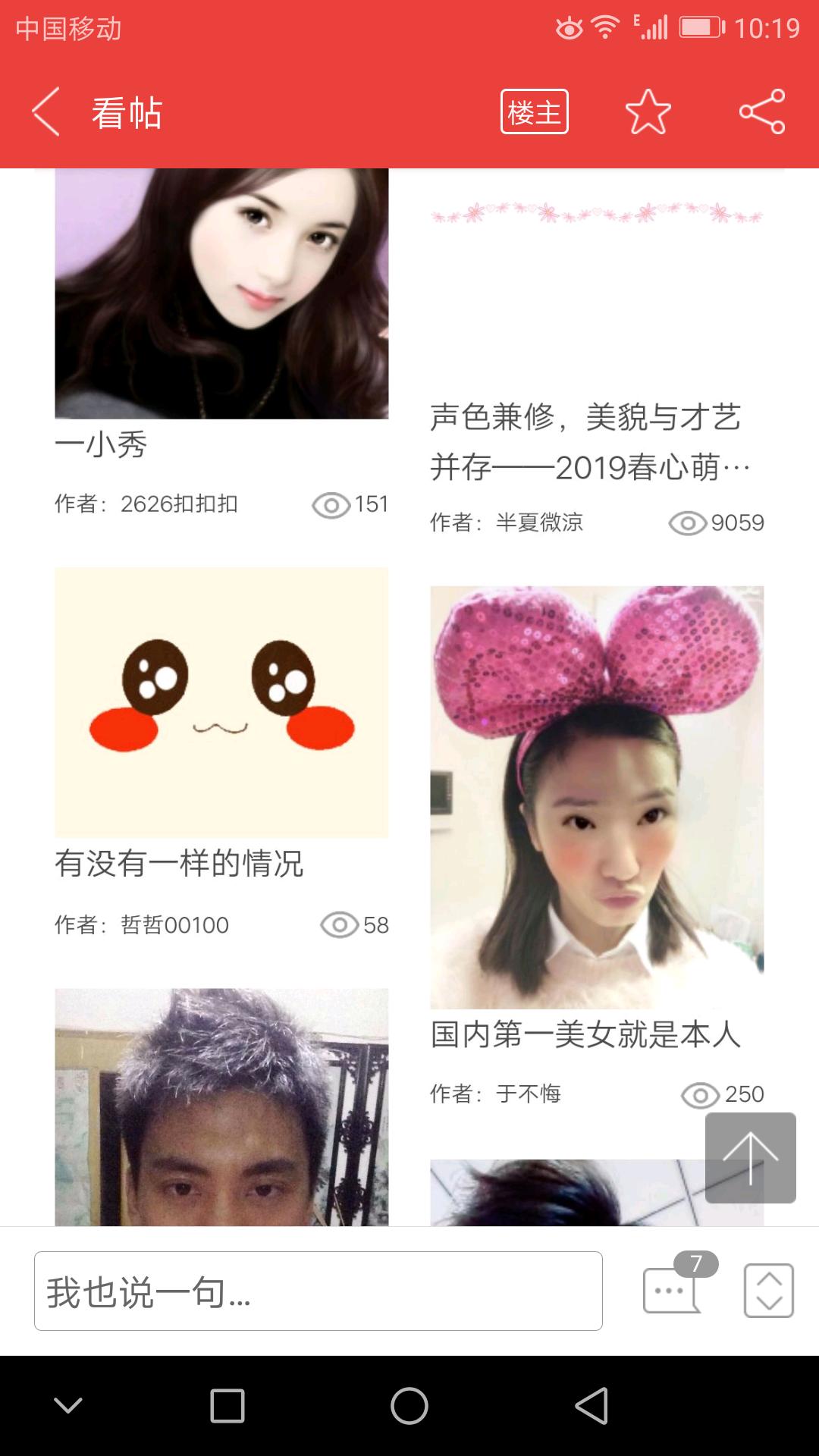
Task: Favorite this post with the star icon
Action: tap(648, 112)
